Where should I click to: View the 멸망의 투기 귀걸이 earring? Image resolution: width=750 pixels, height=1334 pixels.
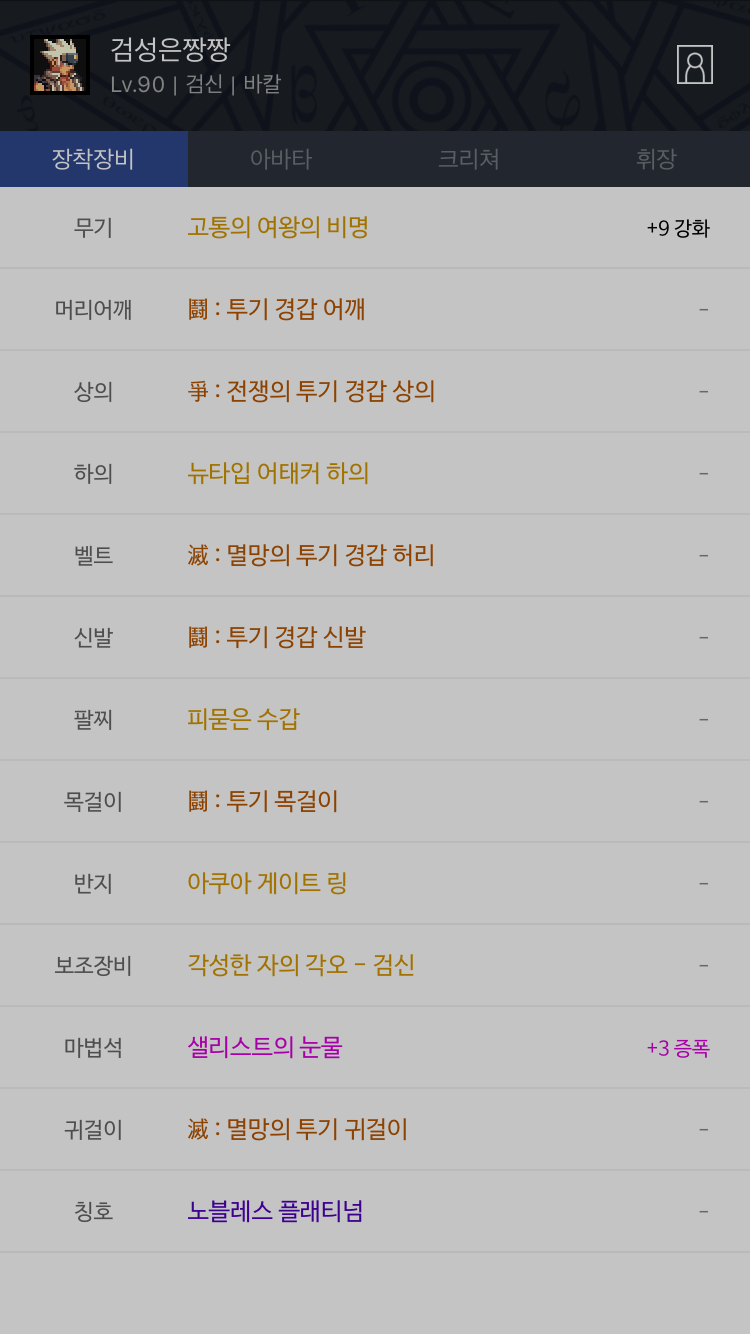point(298,1129)
